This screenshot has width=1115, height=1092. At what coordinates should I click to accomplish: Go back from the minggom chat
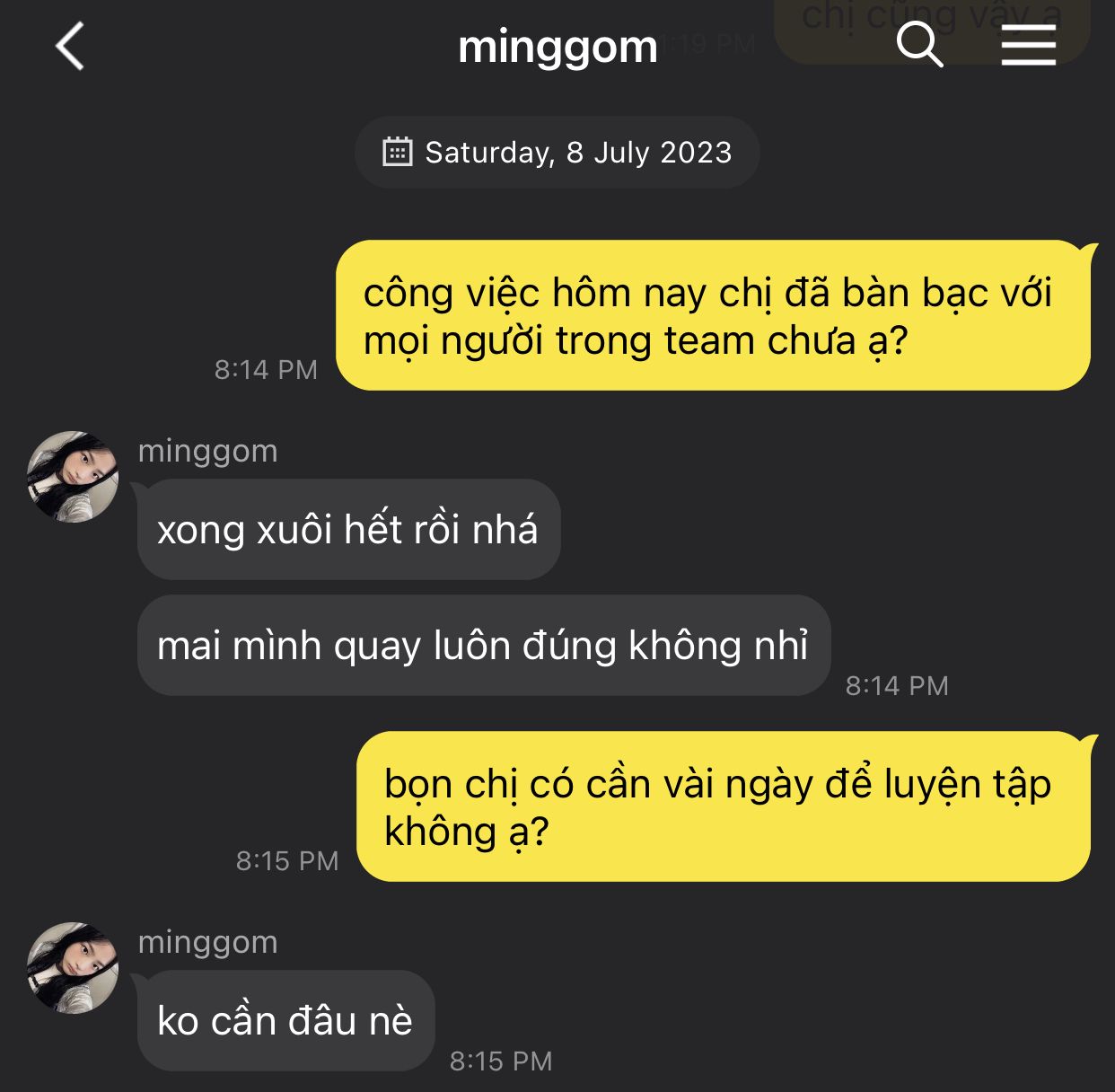pos(70,47)
